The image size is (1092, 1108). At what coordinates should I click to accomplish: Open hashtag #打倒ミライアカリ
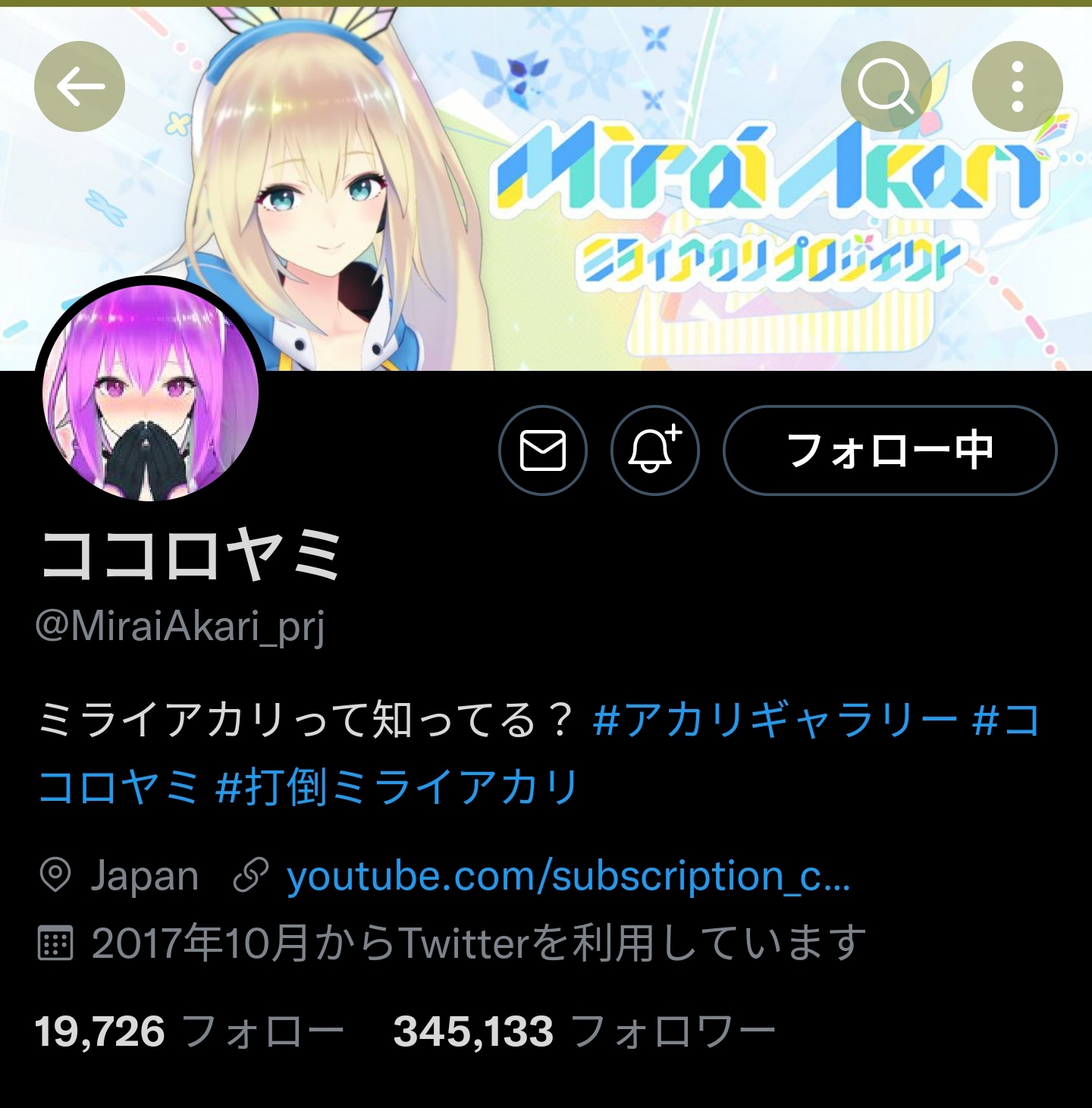click(x=397, y=786)
